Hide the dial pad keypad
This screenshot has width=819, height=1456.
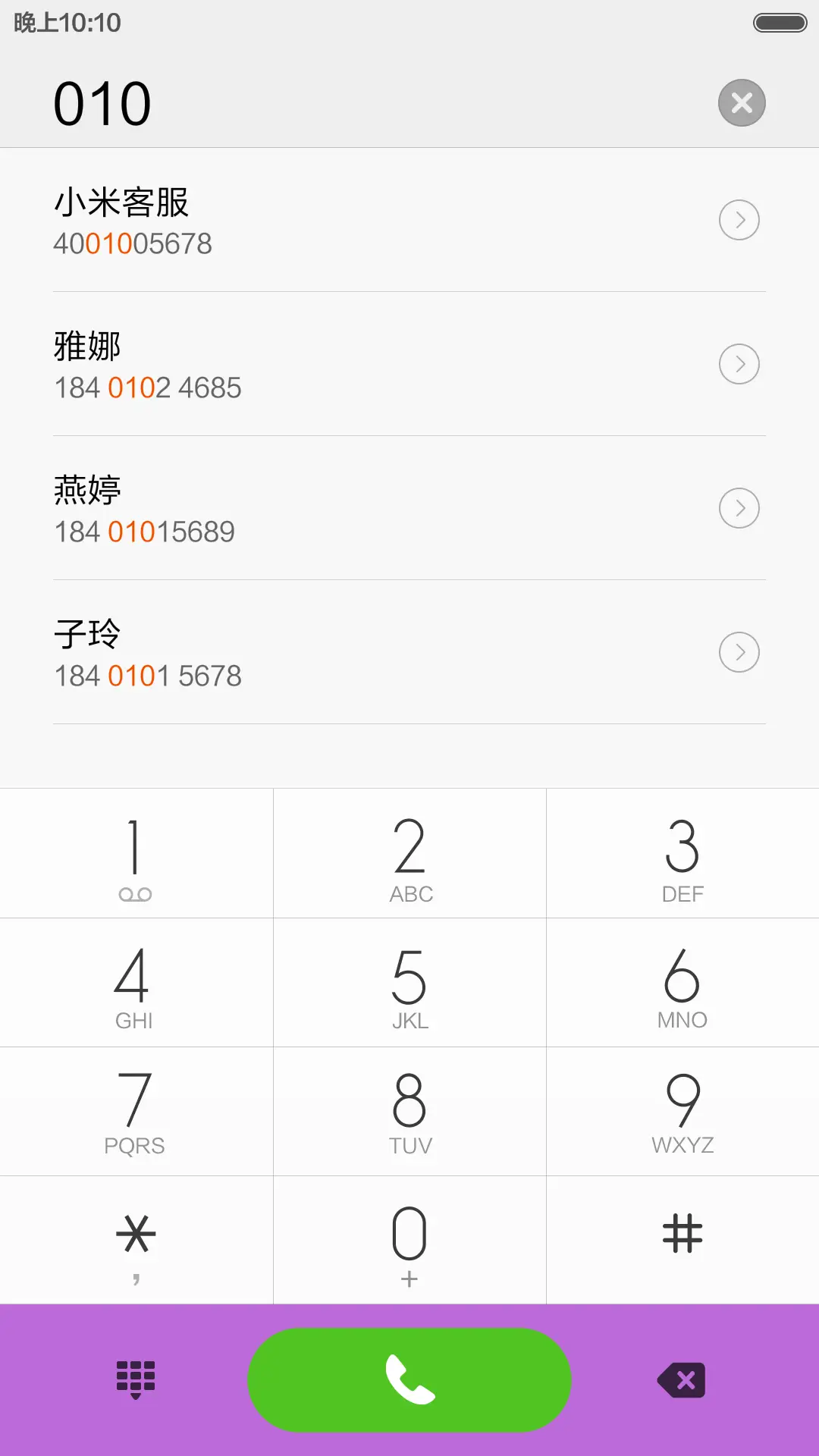(136, 1382)
